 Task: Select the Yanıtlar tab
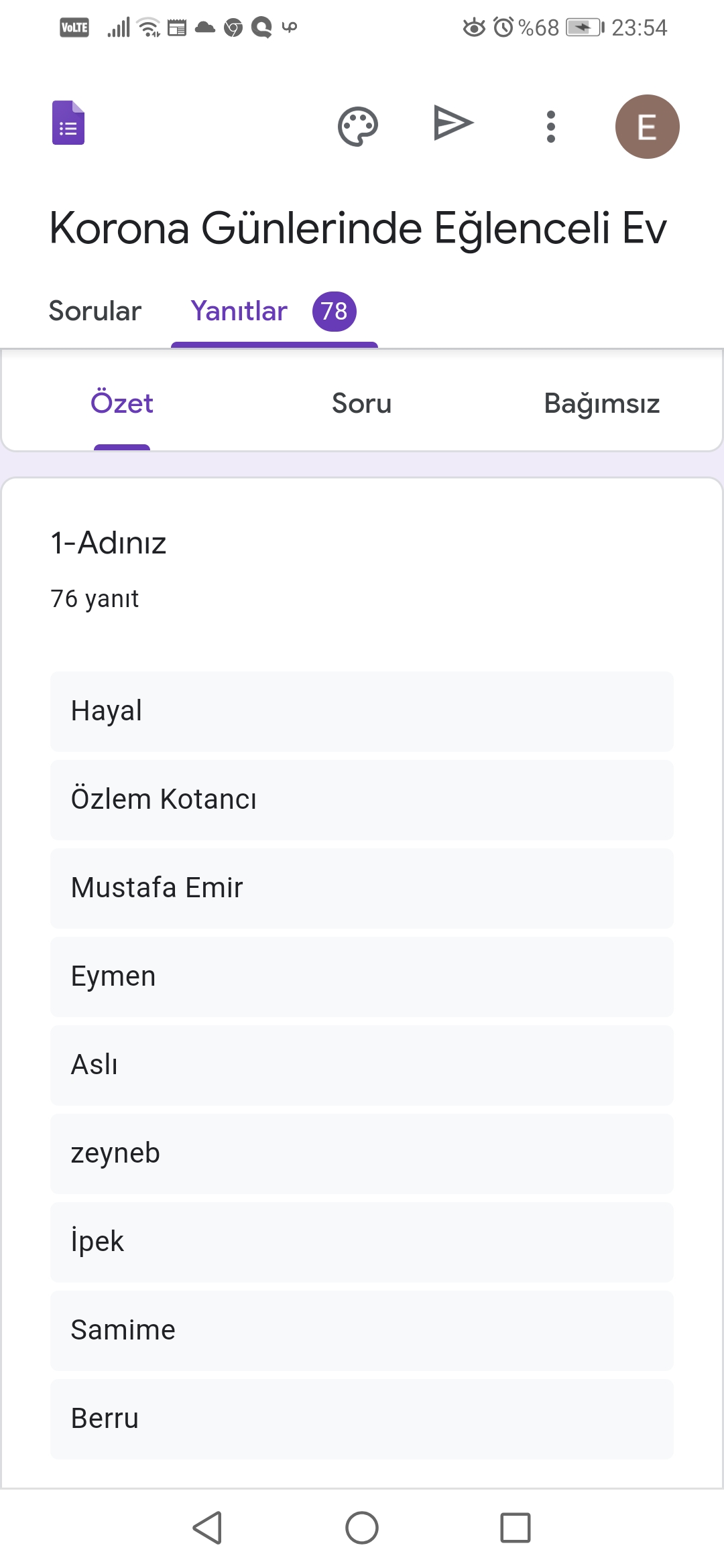coord(239,311)
